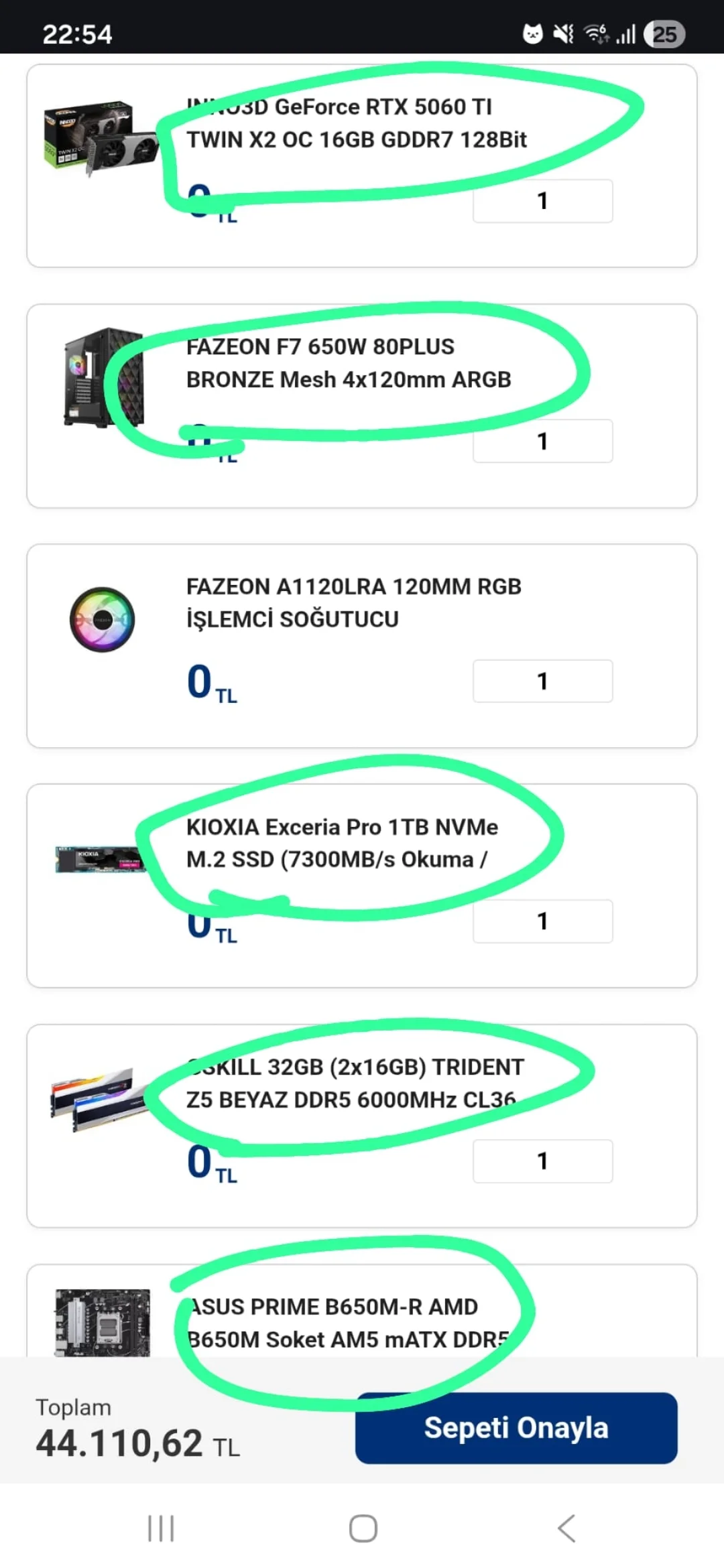Edit quantity for FAZEON F7 case
Viewport: 724px width, 1568px height.
pos(542,441)
